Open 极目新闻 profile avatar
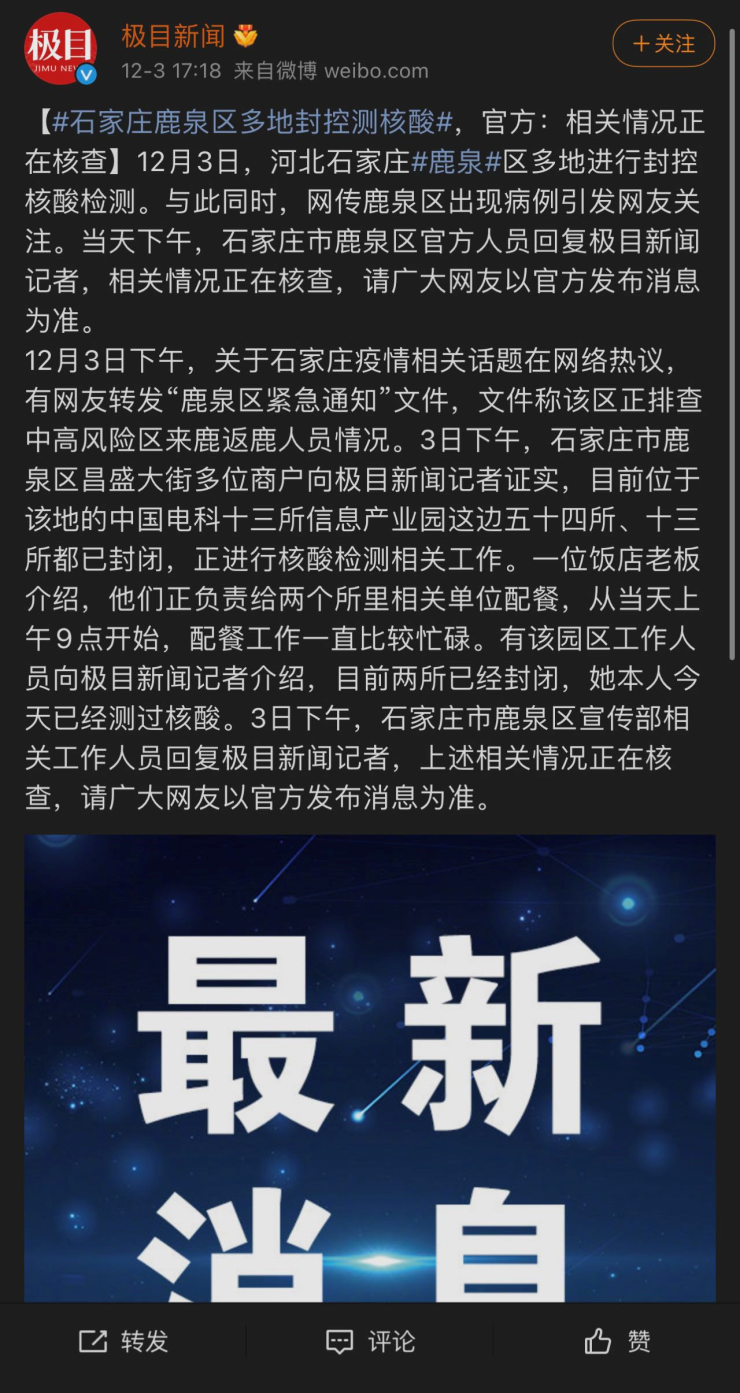The width and height of the screenshot is (740, 1393). pyautogui.click(x=60, y=47)
